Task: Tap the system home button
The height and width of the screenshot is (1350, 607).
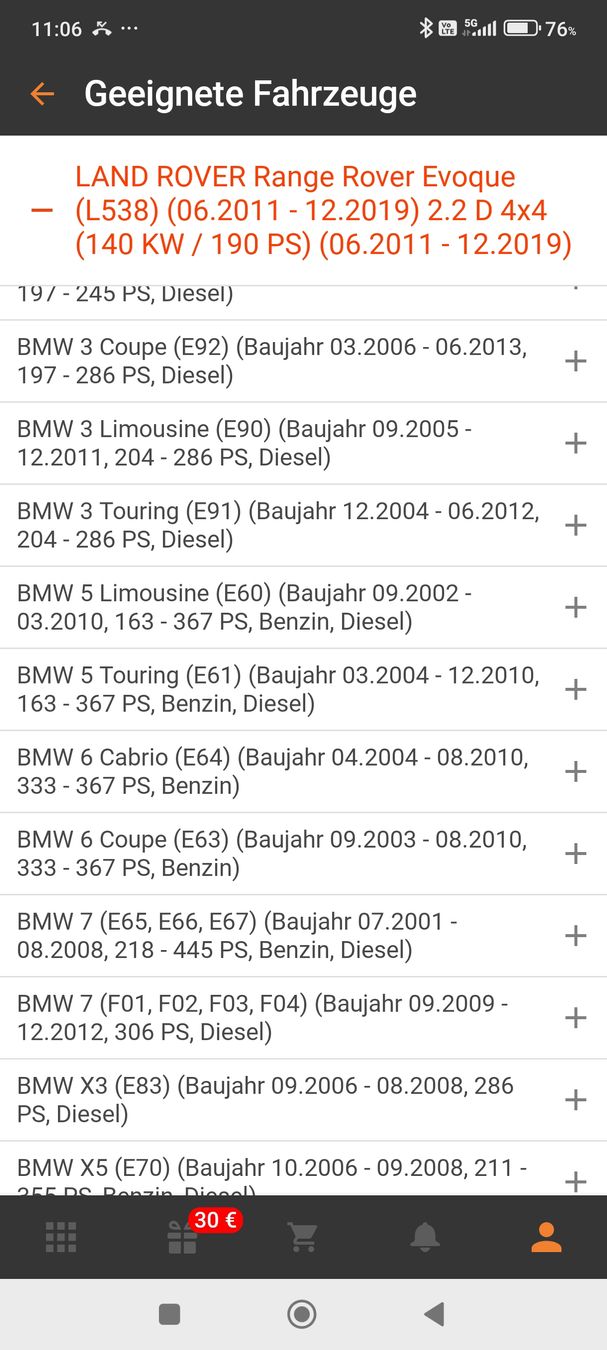Action: 302,1314
